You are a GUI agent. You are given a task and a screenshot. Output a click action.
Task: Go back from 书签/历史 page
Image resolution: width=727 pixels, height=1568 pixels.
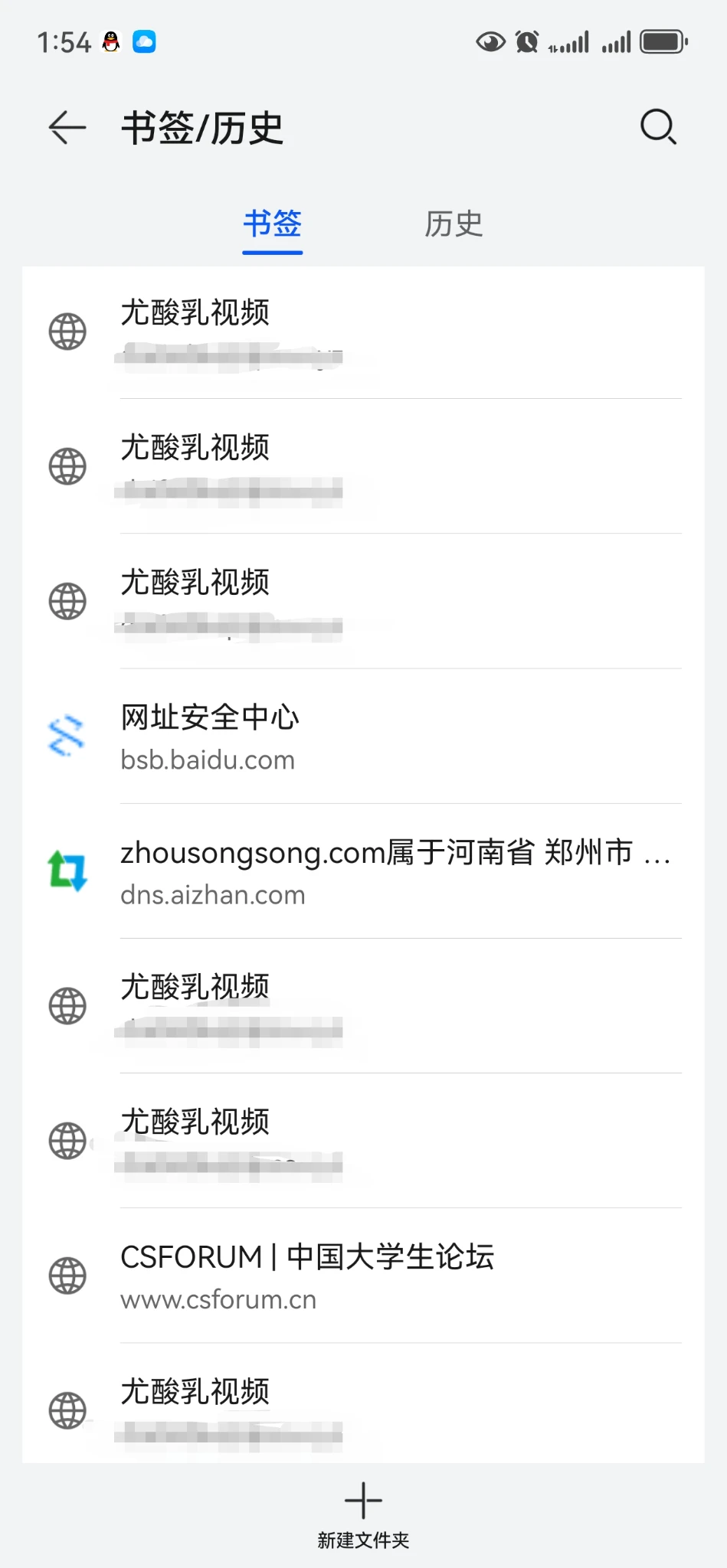tap(67, 127)
